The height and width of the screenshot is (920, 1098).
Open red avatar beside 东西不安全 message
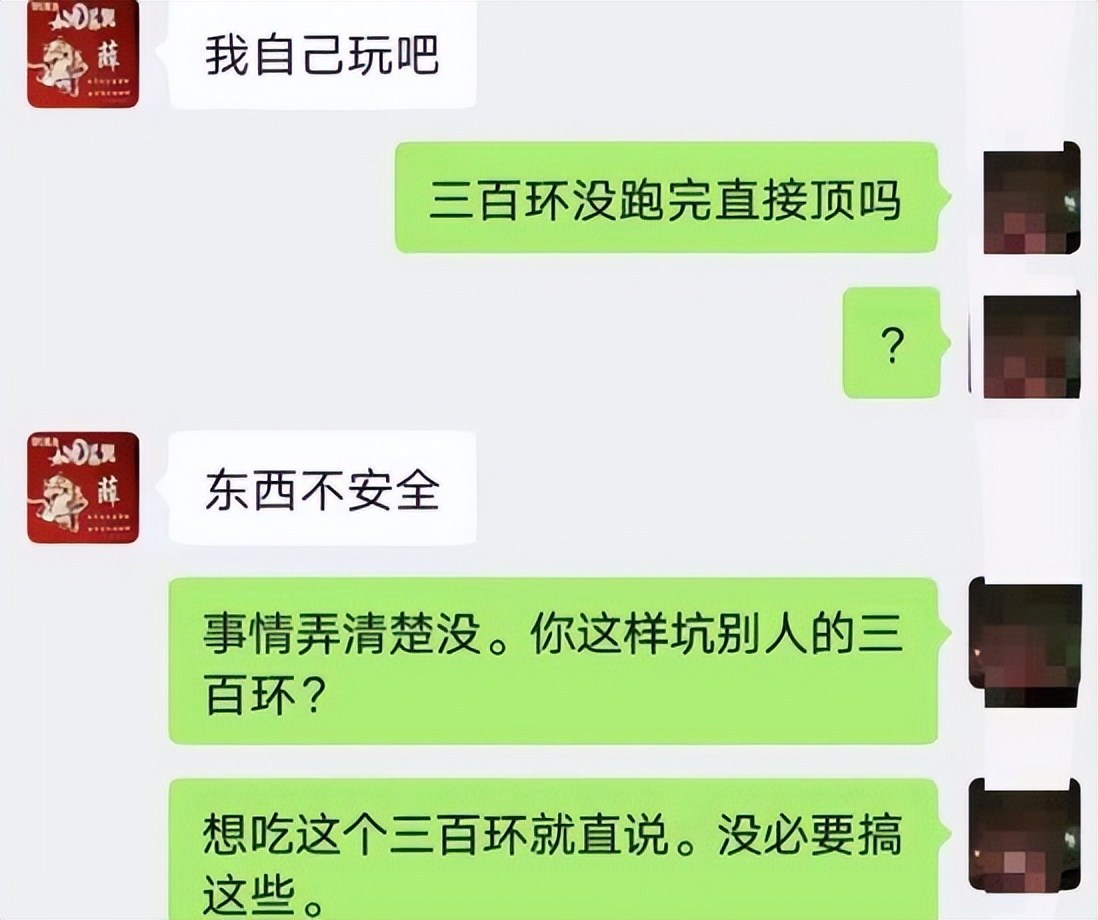click(83, 488)
